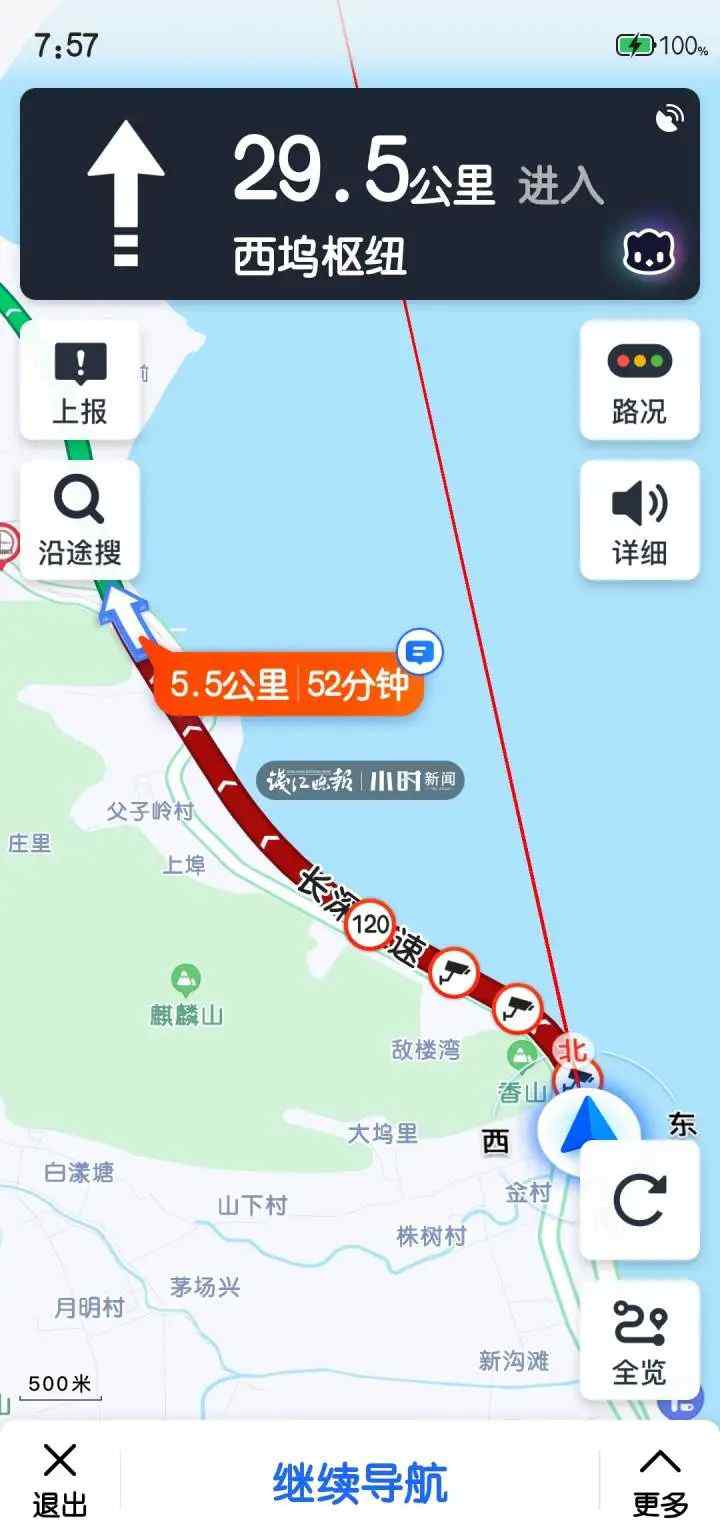Image resolution: width=720 pixels, height=1530 pixels.
Task: Change voice broadcast mode 详细
Action: [639, 521]
